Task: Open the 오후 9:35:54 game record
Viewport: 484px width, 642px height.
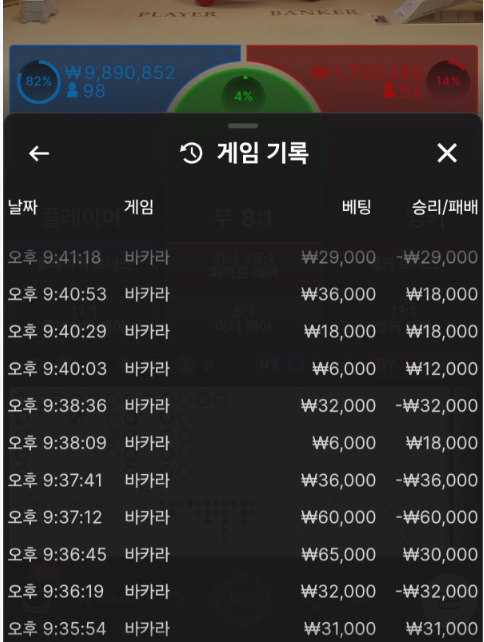Action: [243, 626]
